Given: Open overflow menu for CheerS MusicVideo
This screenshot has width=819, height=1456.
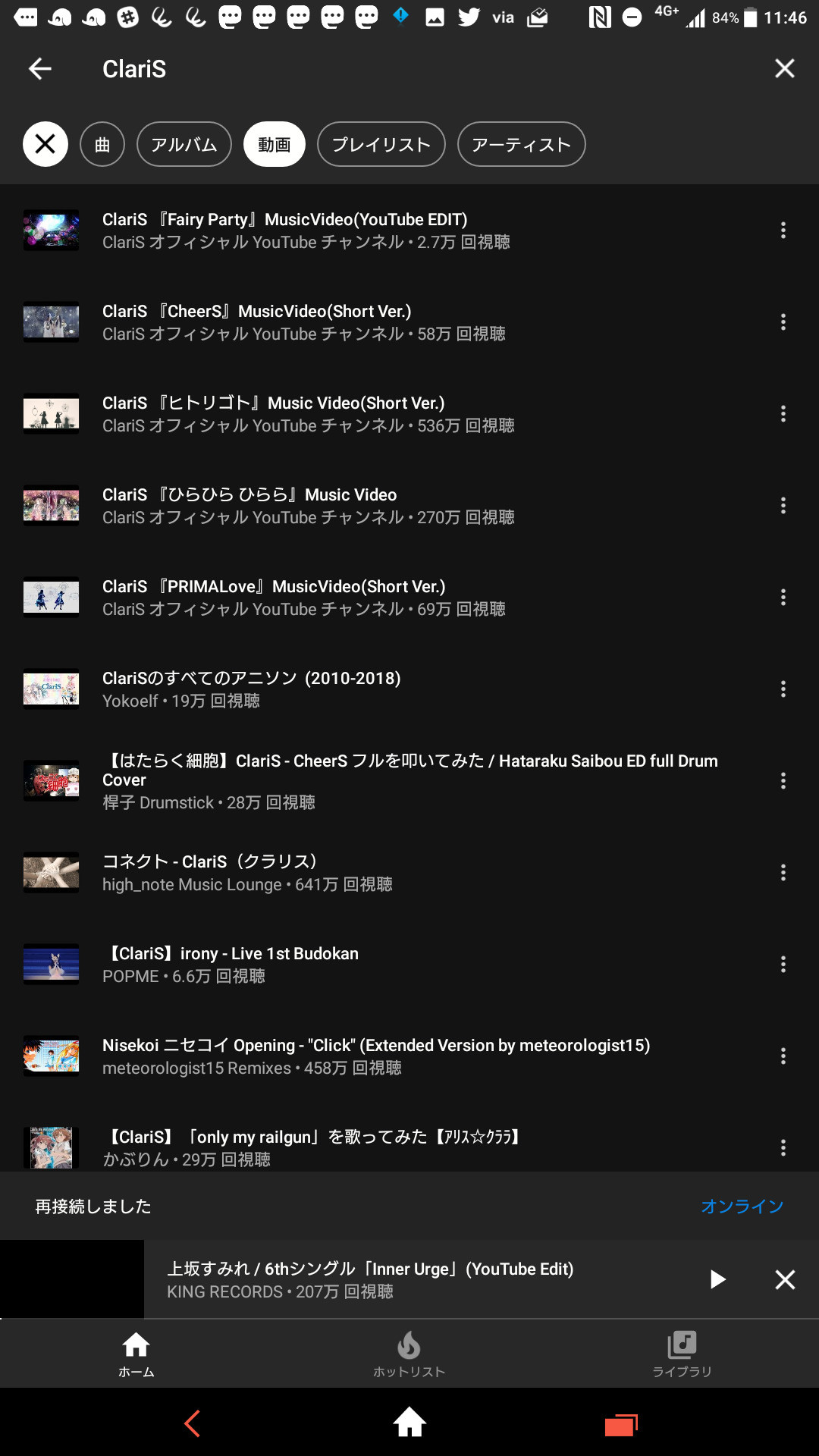Looking at the screenshot, I should (783, 322).
